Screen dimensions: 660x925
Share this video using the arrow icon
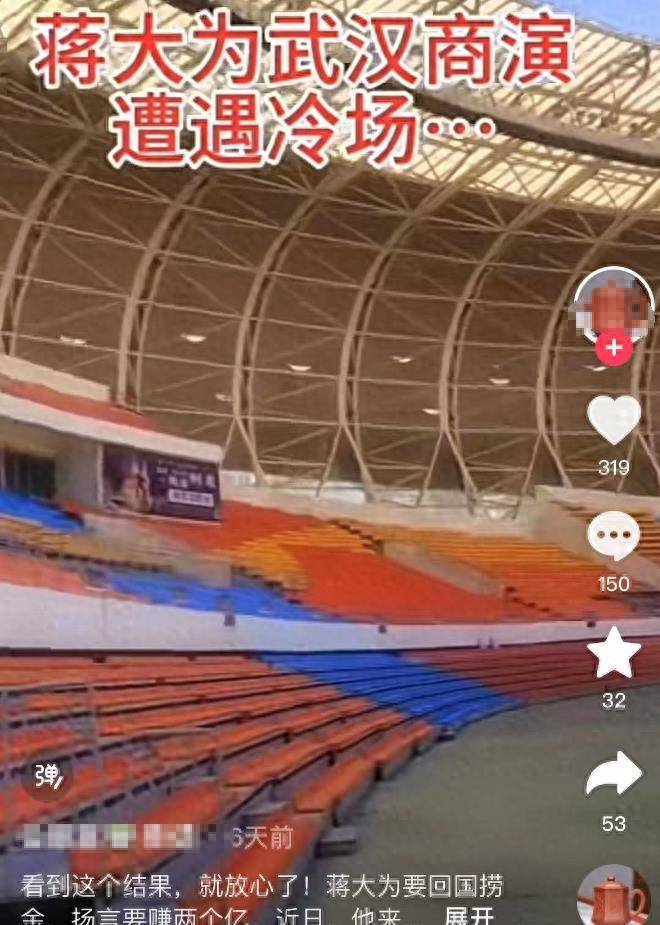(x=613, y=774)
